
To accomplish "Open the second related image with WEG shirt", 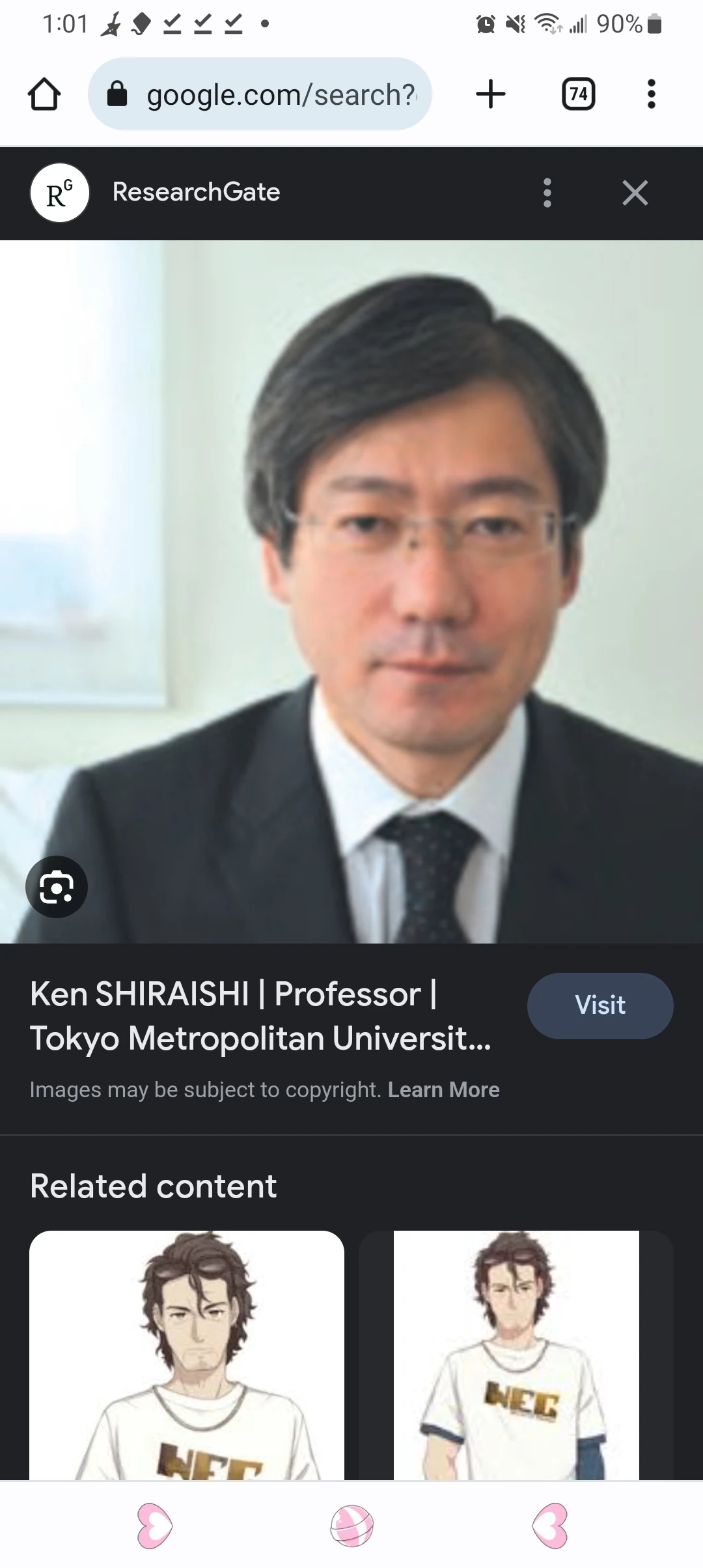I will tap(516, 1354).
